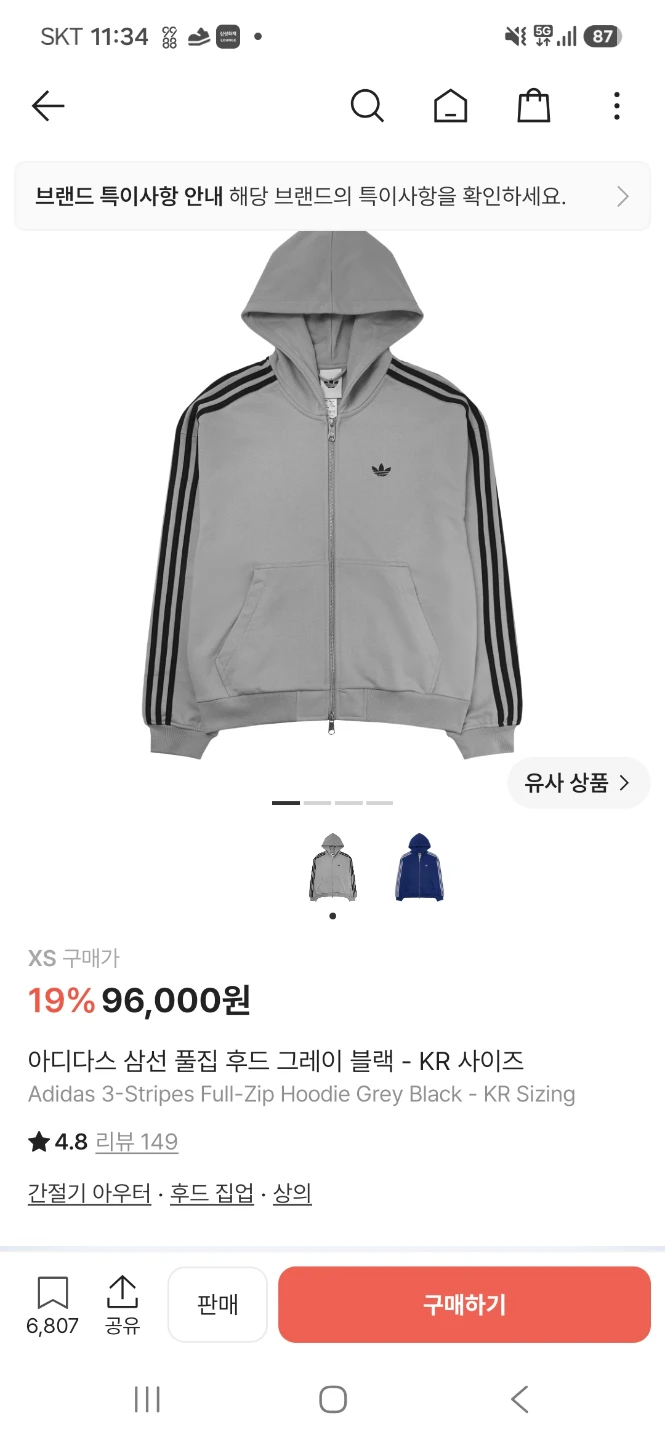Open the 브랜드 특이사항 안내 banner
The width and height of the screenshot is (665, 1440).
[x=332, y=197]
